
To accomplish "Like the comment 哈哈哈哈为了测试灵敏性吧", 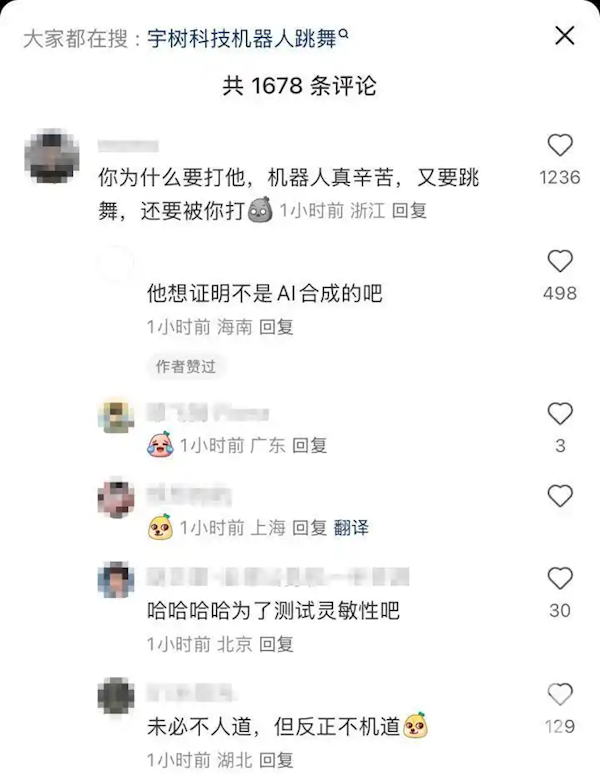I will pyautogui.click(x=560, y=578).
